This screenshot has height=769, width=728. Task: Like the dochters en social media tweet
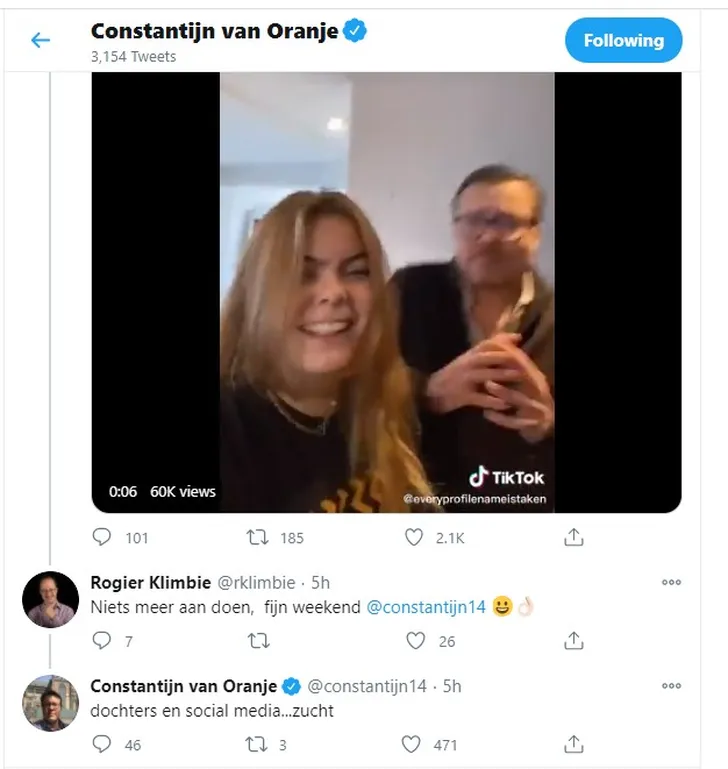411,744
